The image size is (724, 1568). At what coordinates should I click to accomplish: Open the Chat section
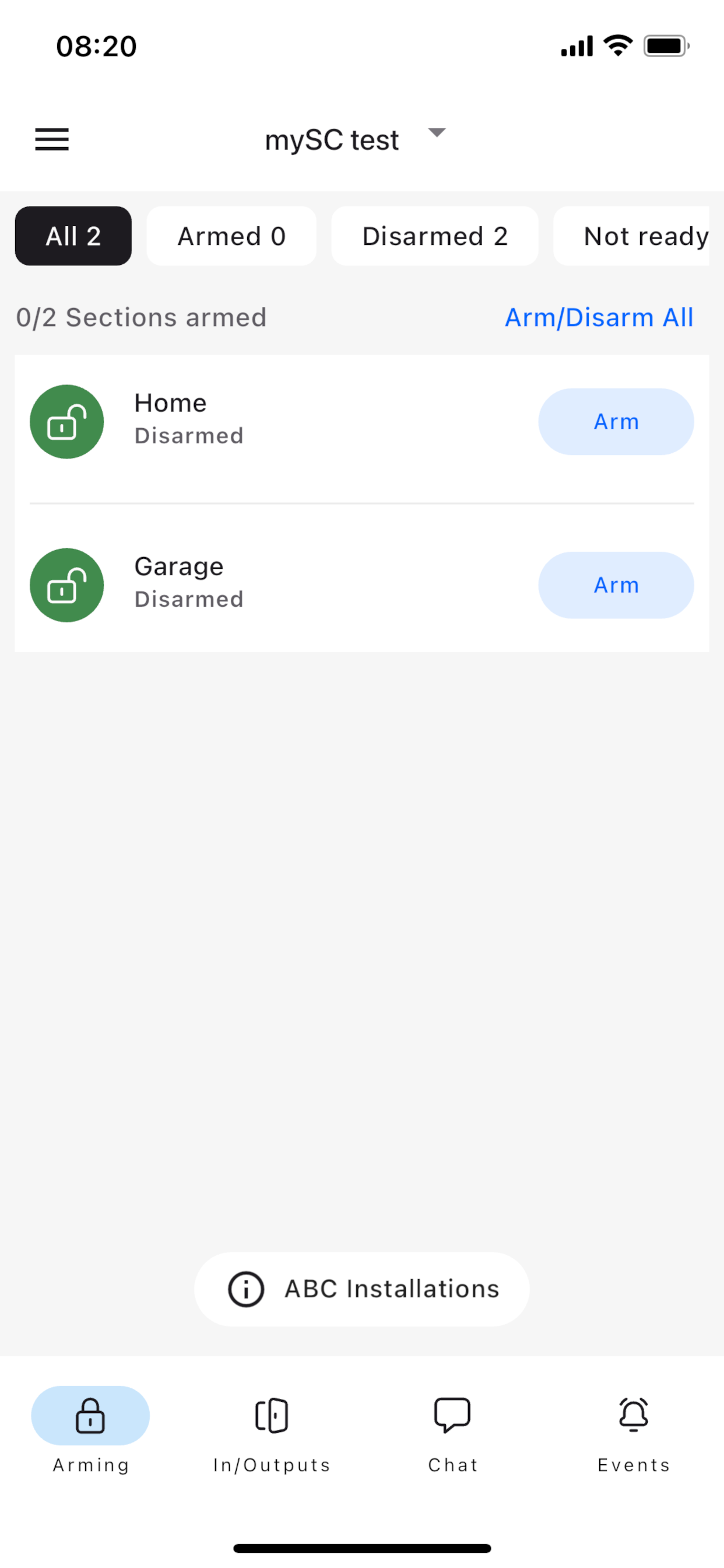(x=453, y=1415)
